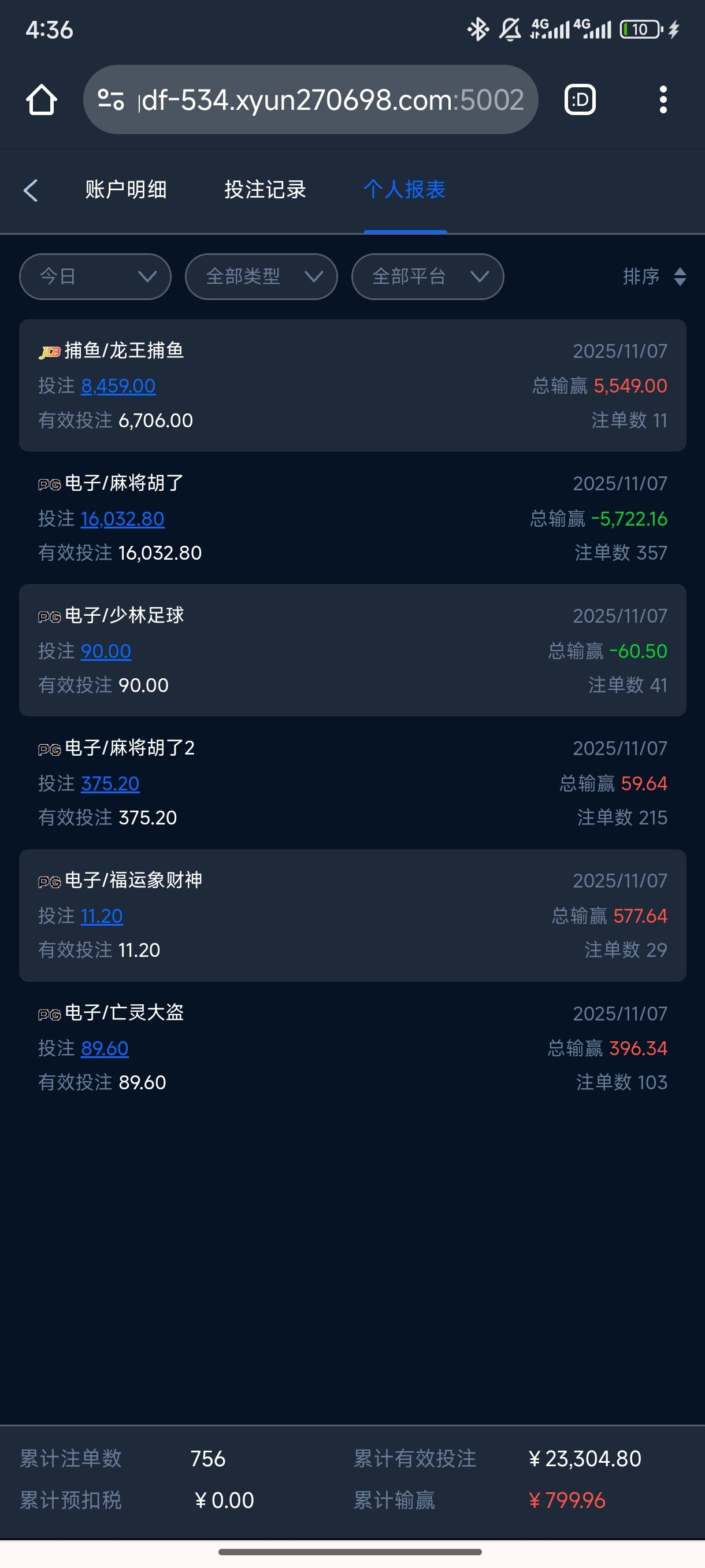
Task: Expand the 全部平台 dropdown
Action: tap(427, 276)
